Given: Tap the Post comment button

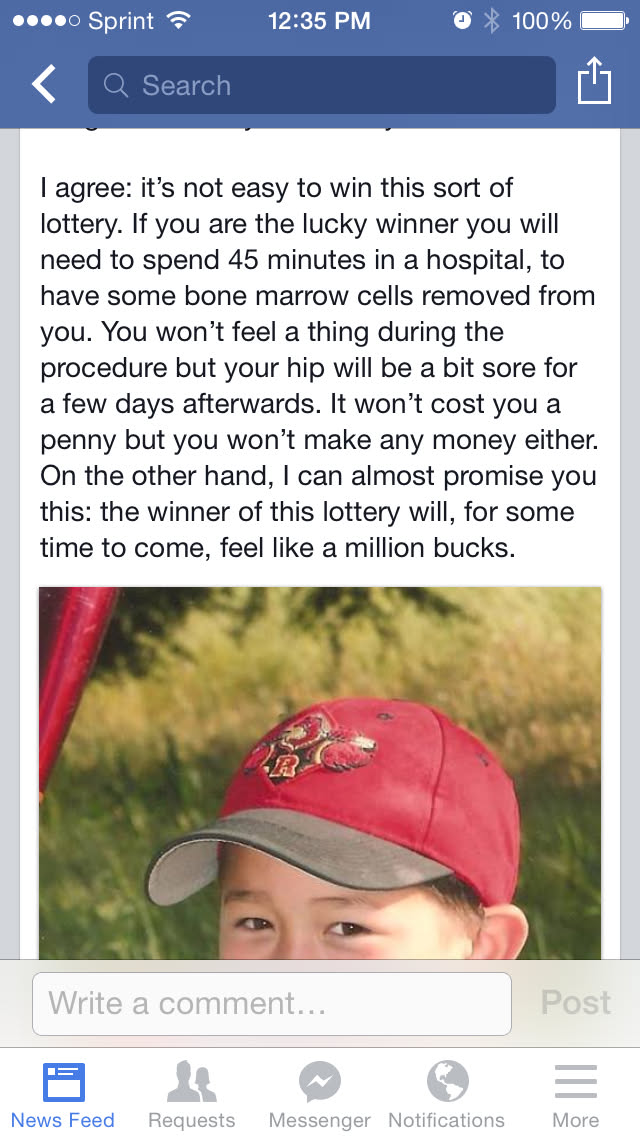Looking at the screenshot, I should click(575, 1003).
